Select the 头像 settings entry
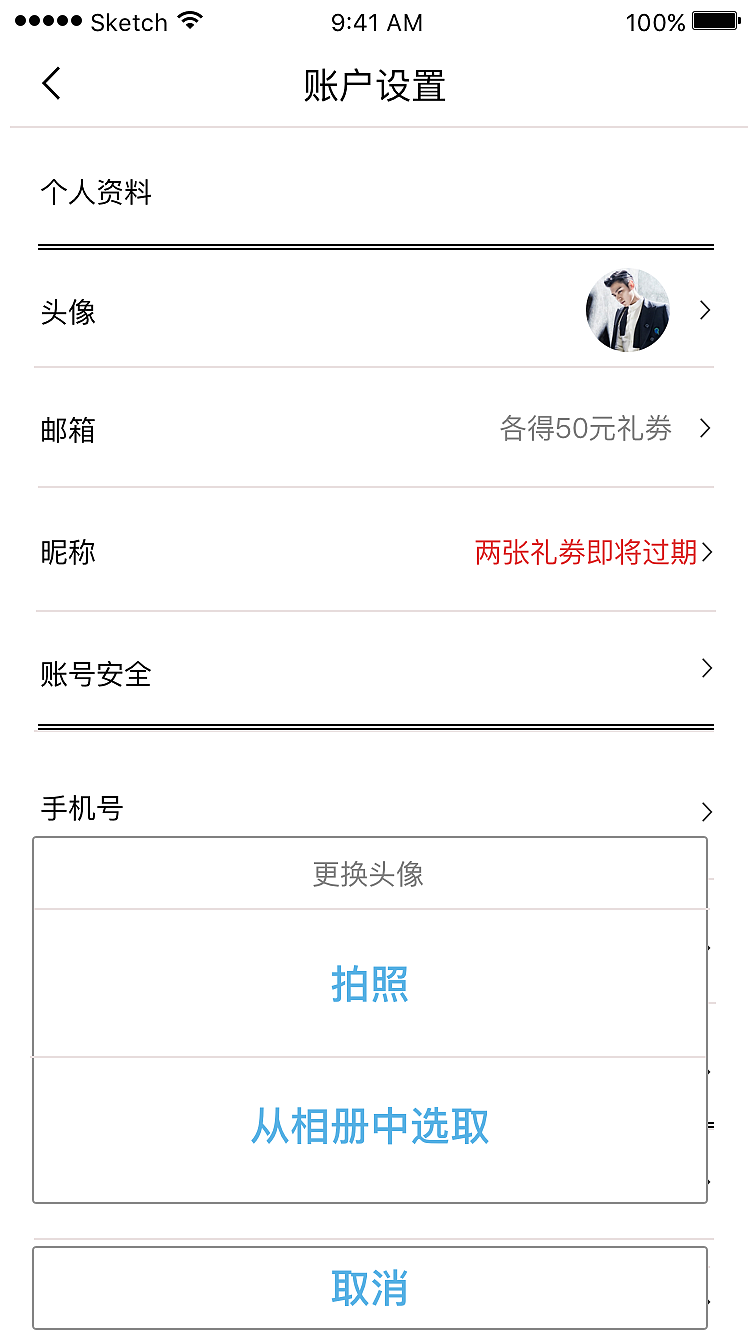748x1334 pixels. tap(68, 312)
